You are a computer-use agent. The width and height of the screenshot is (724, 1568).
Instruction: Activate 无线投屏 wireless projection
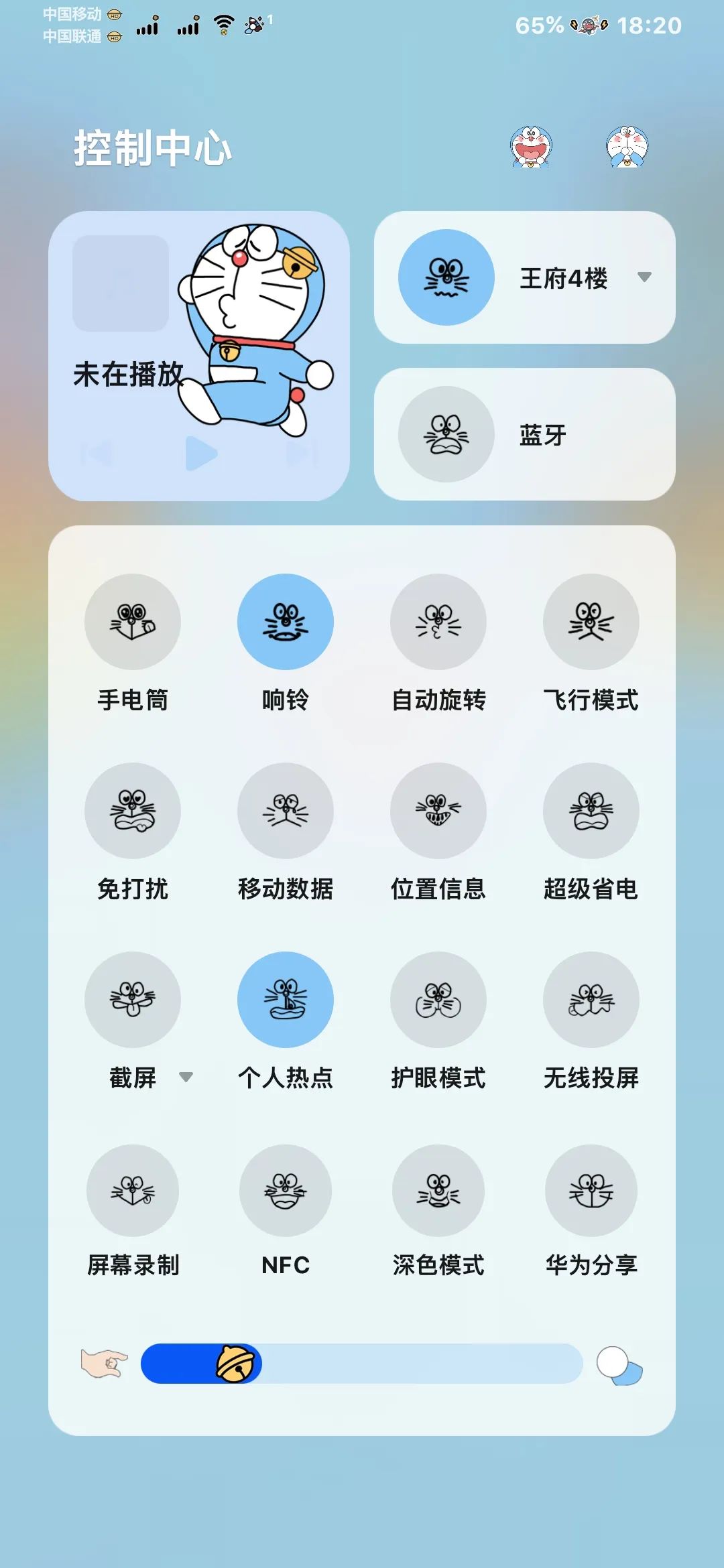(x=590, y=998)
